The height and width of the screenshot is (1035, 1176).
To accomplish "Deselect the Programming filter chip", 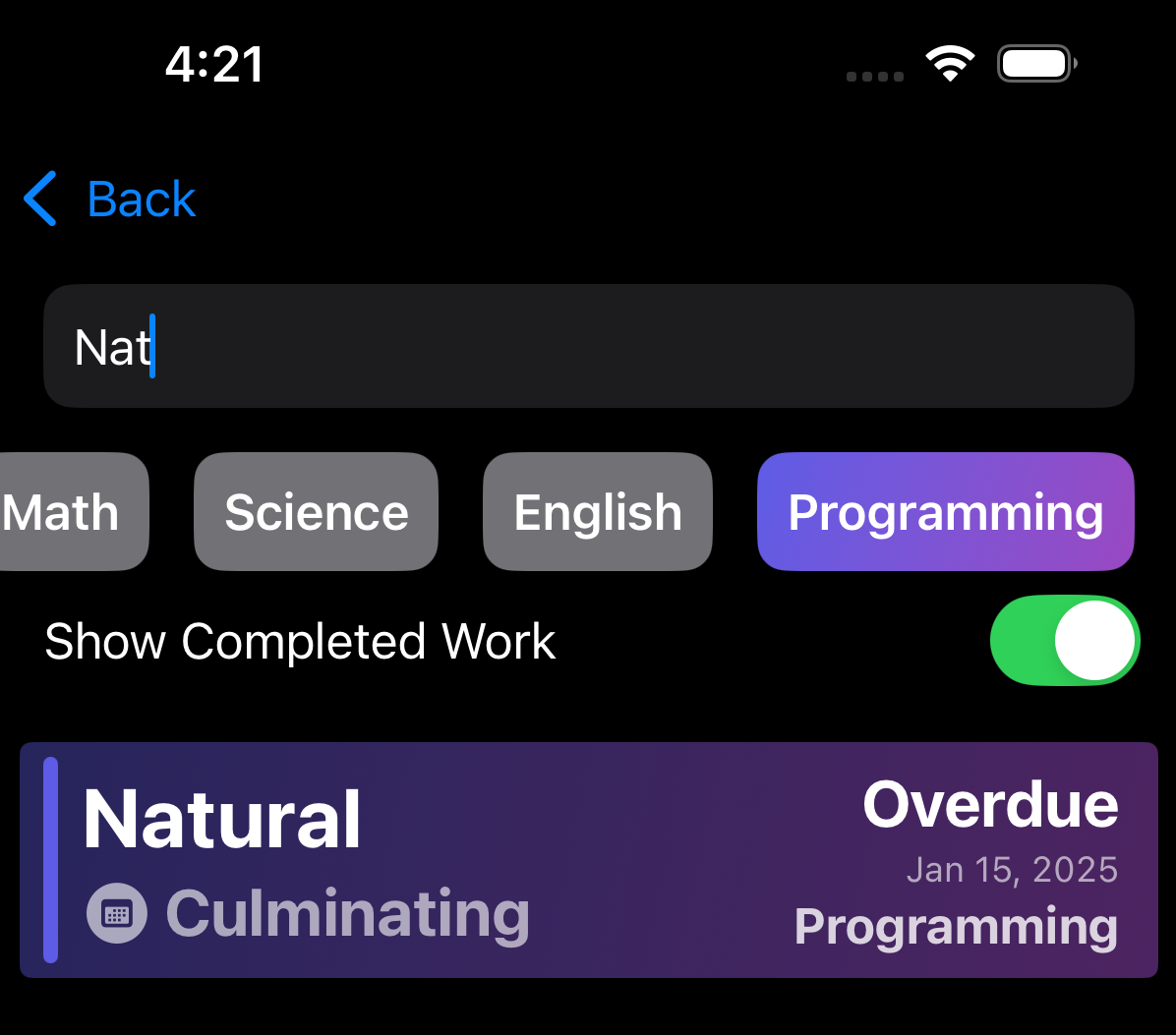I will coord(945,512).
